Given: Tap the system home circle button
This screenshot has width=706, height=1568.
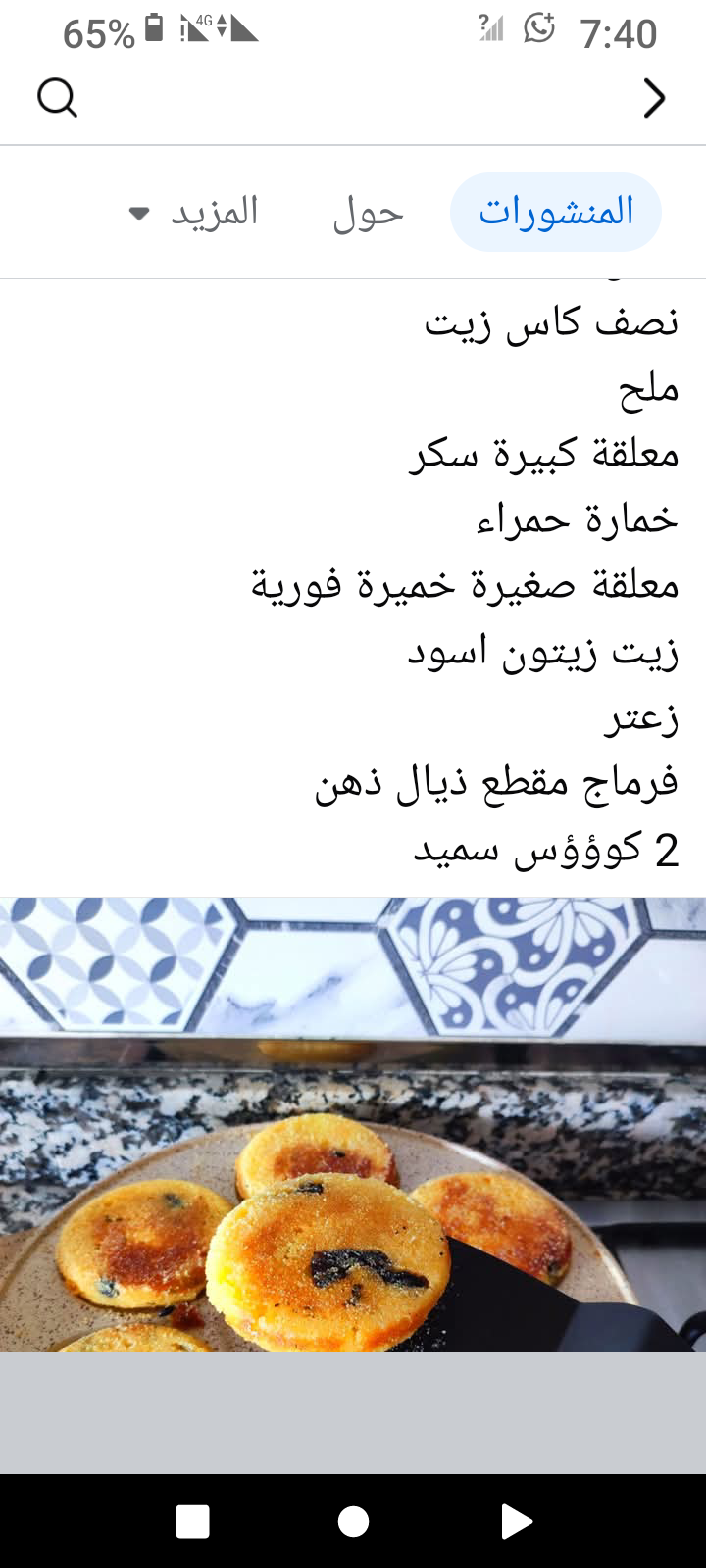Looking at the screenshot, I should [x=353, y=1522].
